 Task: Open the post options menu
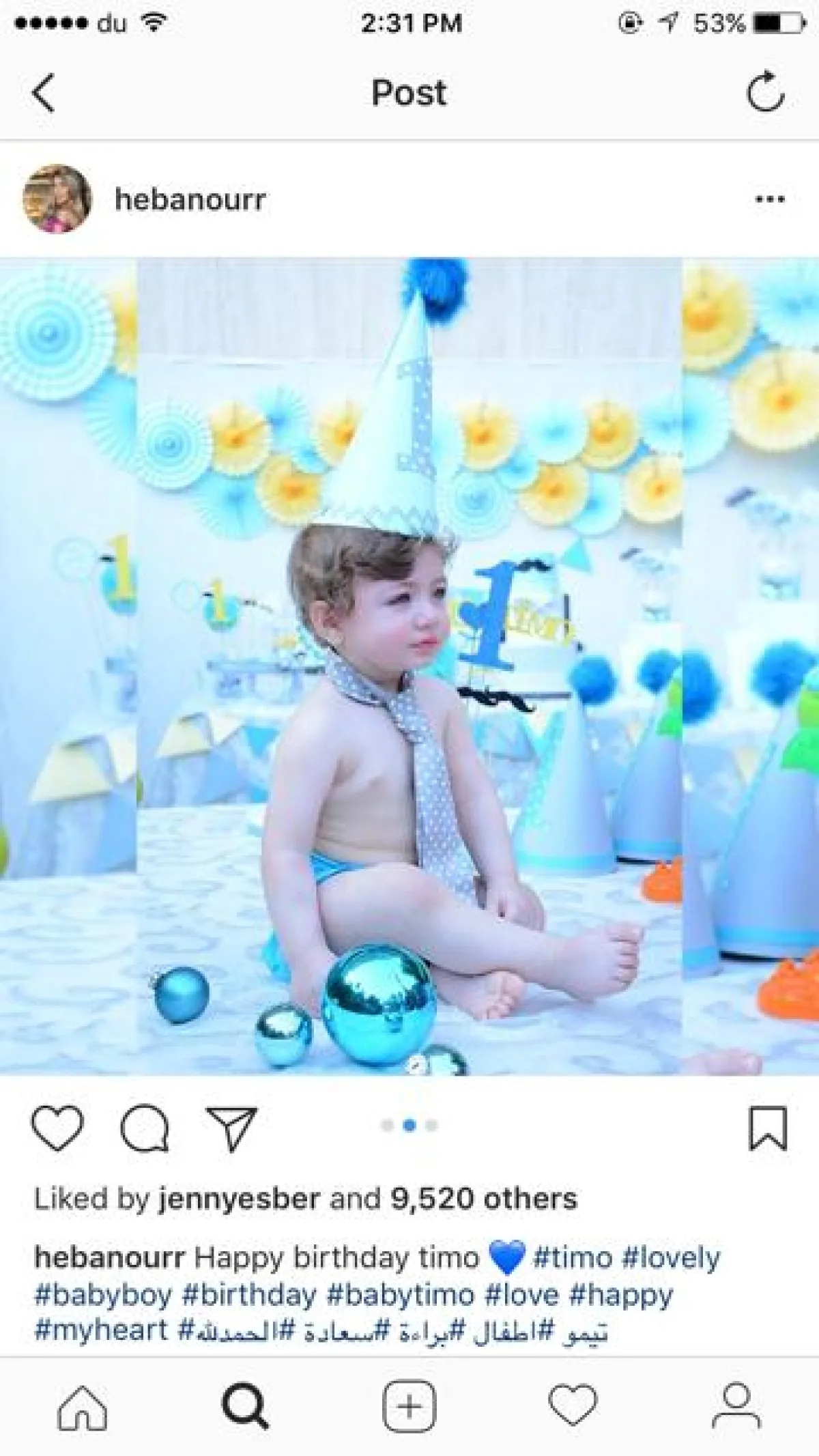(770, 199)
